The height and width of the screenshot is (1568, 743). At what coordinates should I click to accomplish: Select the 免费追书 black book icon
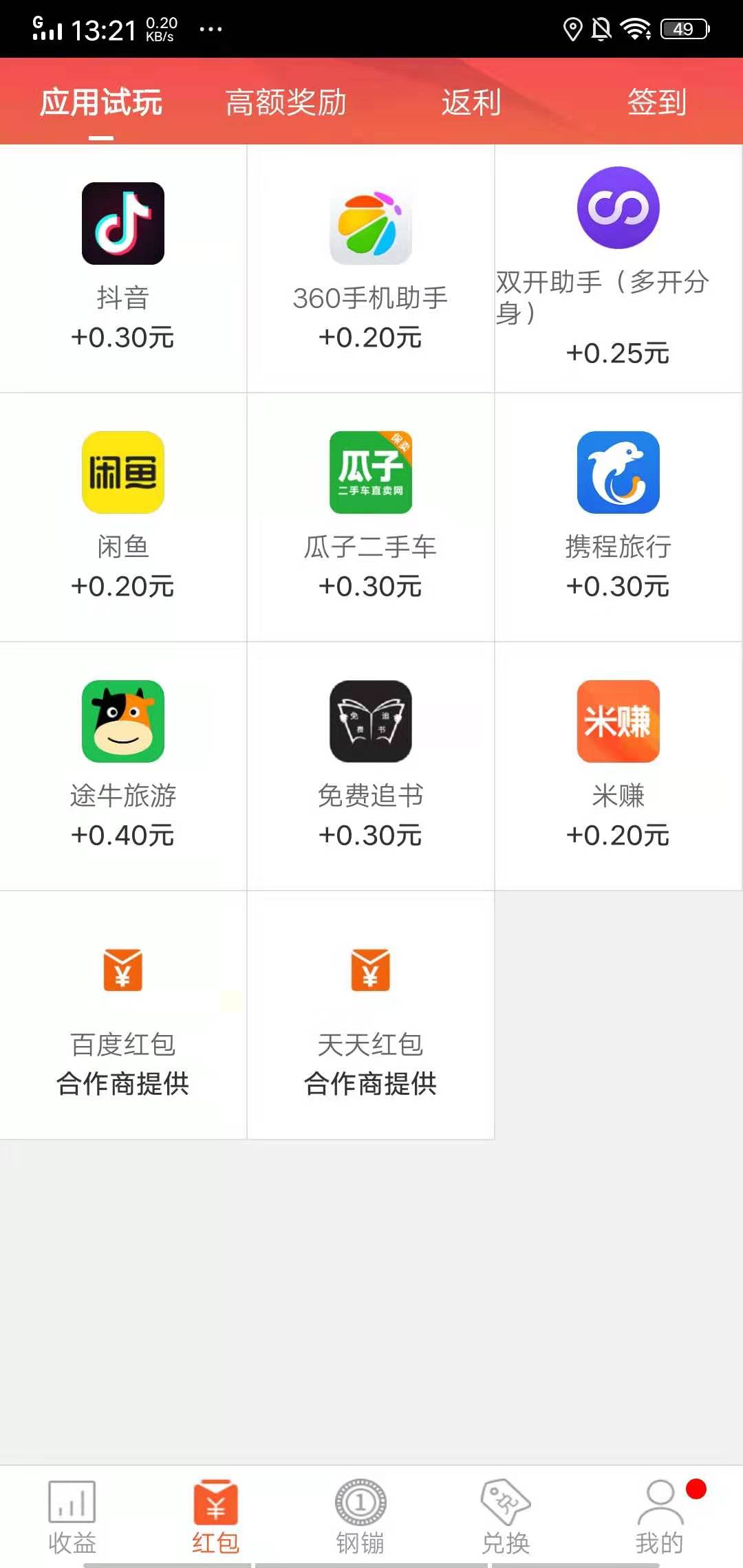pos(370,721)
